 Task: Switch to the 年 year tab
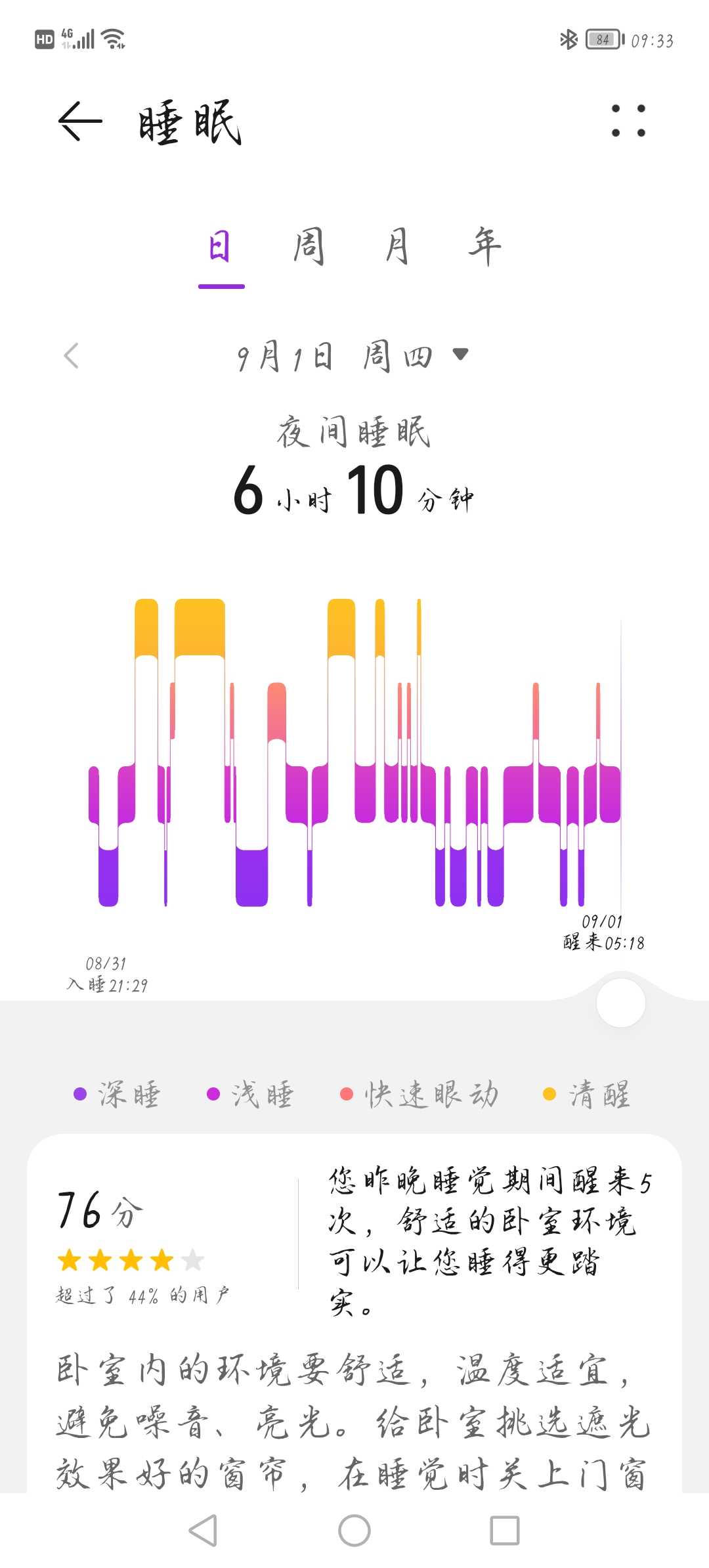[484, 247]
